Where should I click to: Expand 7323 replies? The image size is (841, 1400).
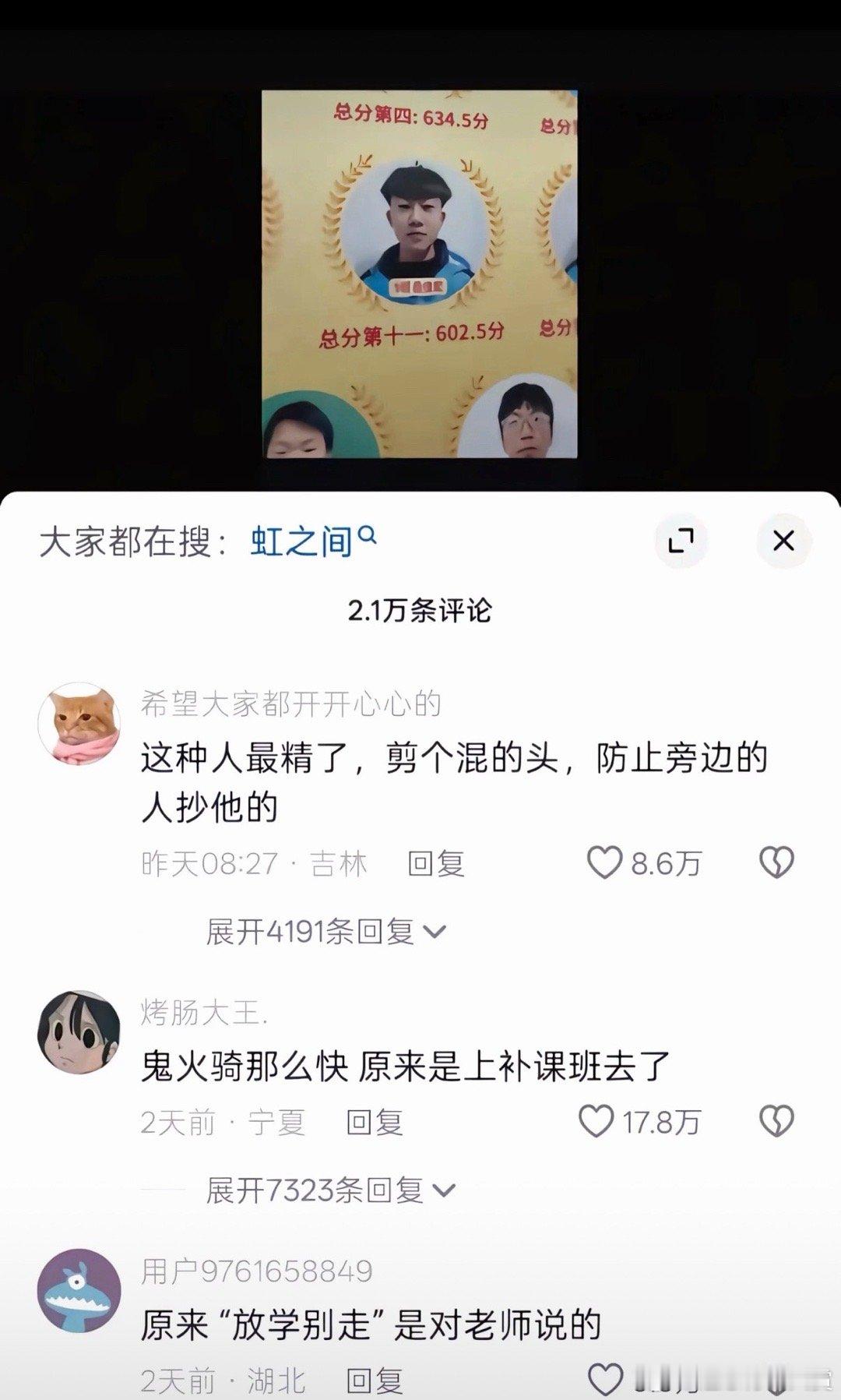coord(330,1190)
